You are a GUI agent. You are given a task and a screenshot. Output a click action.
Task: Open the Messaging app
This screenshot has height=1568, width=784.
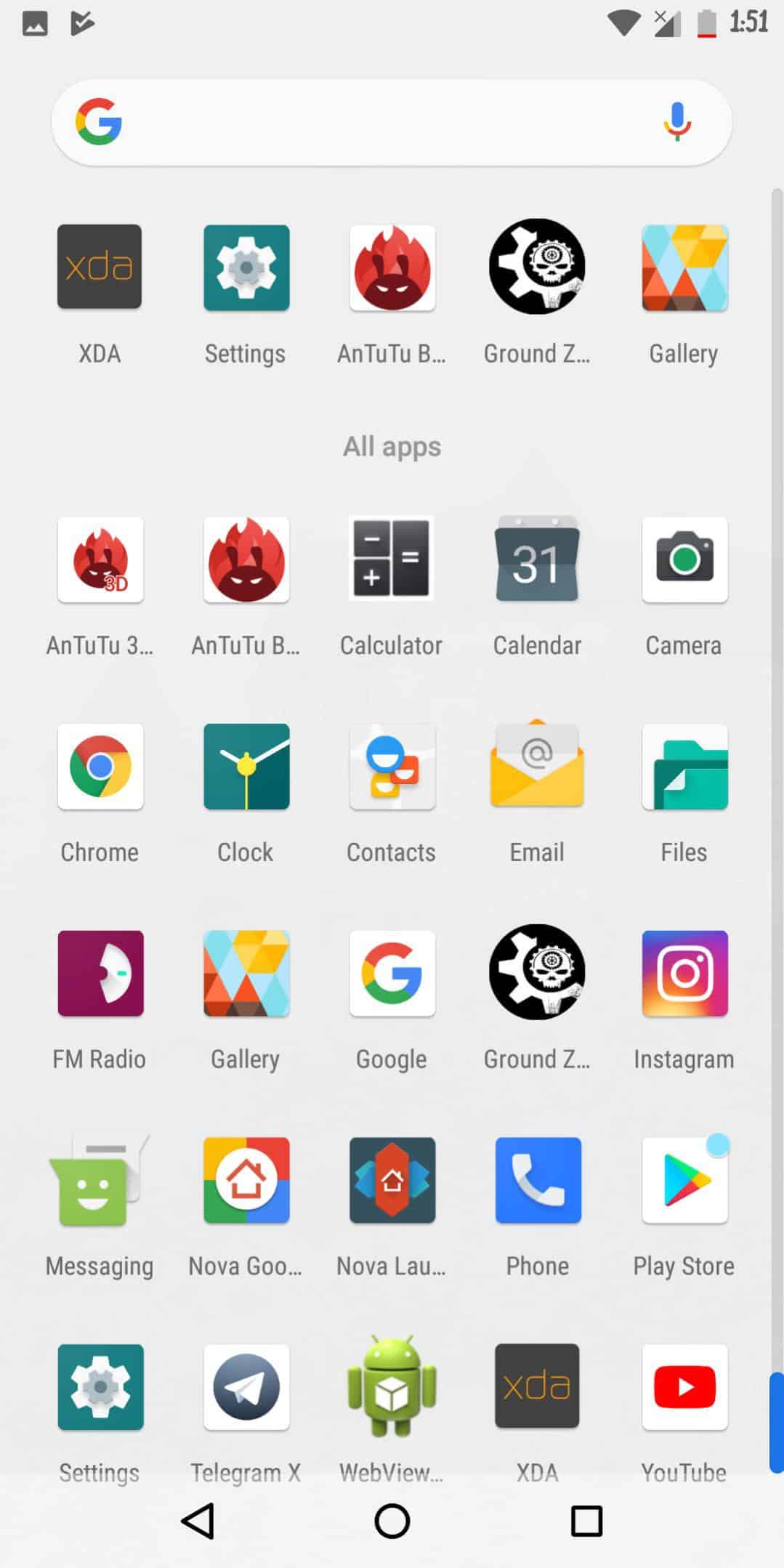coord(100,1181)
